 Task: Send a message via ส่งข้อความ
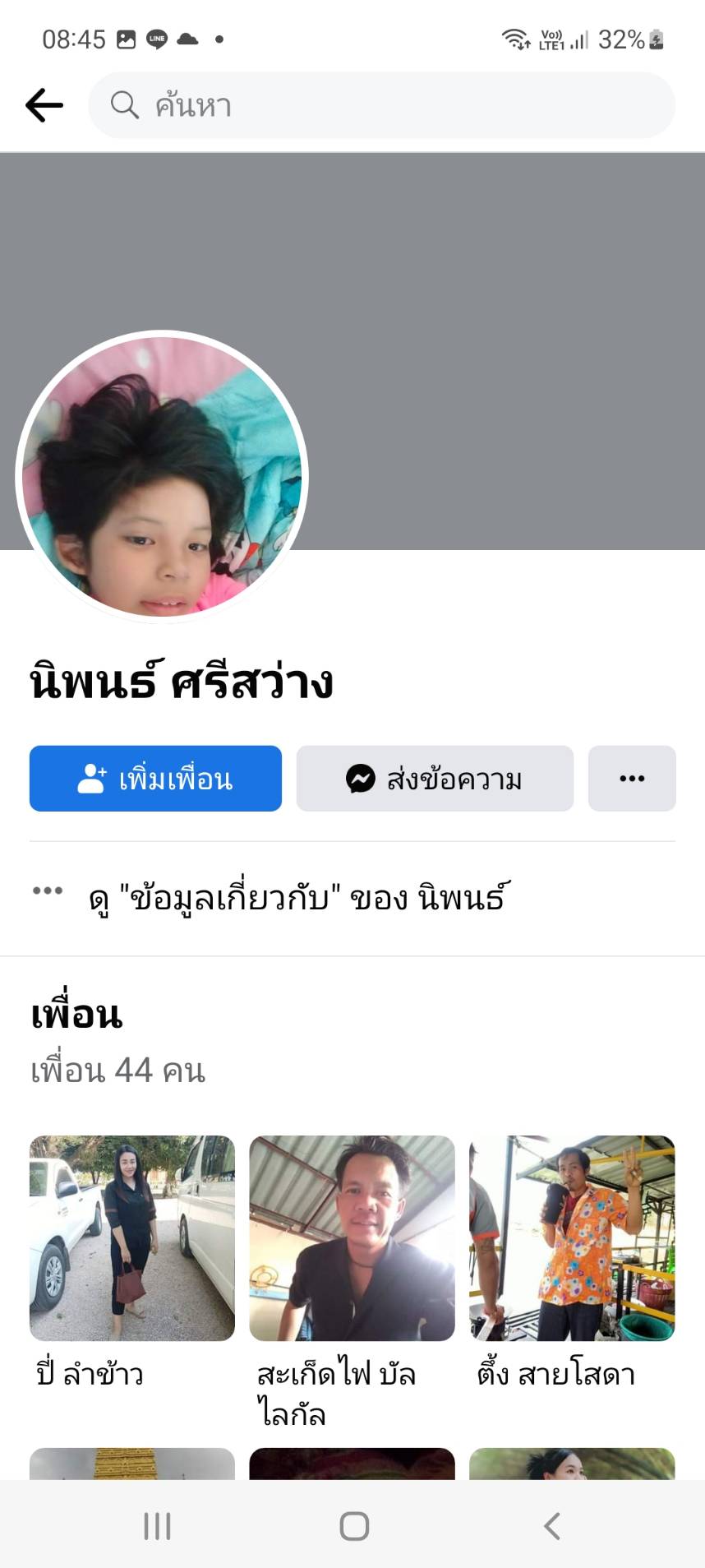[435, 779]
